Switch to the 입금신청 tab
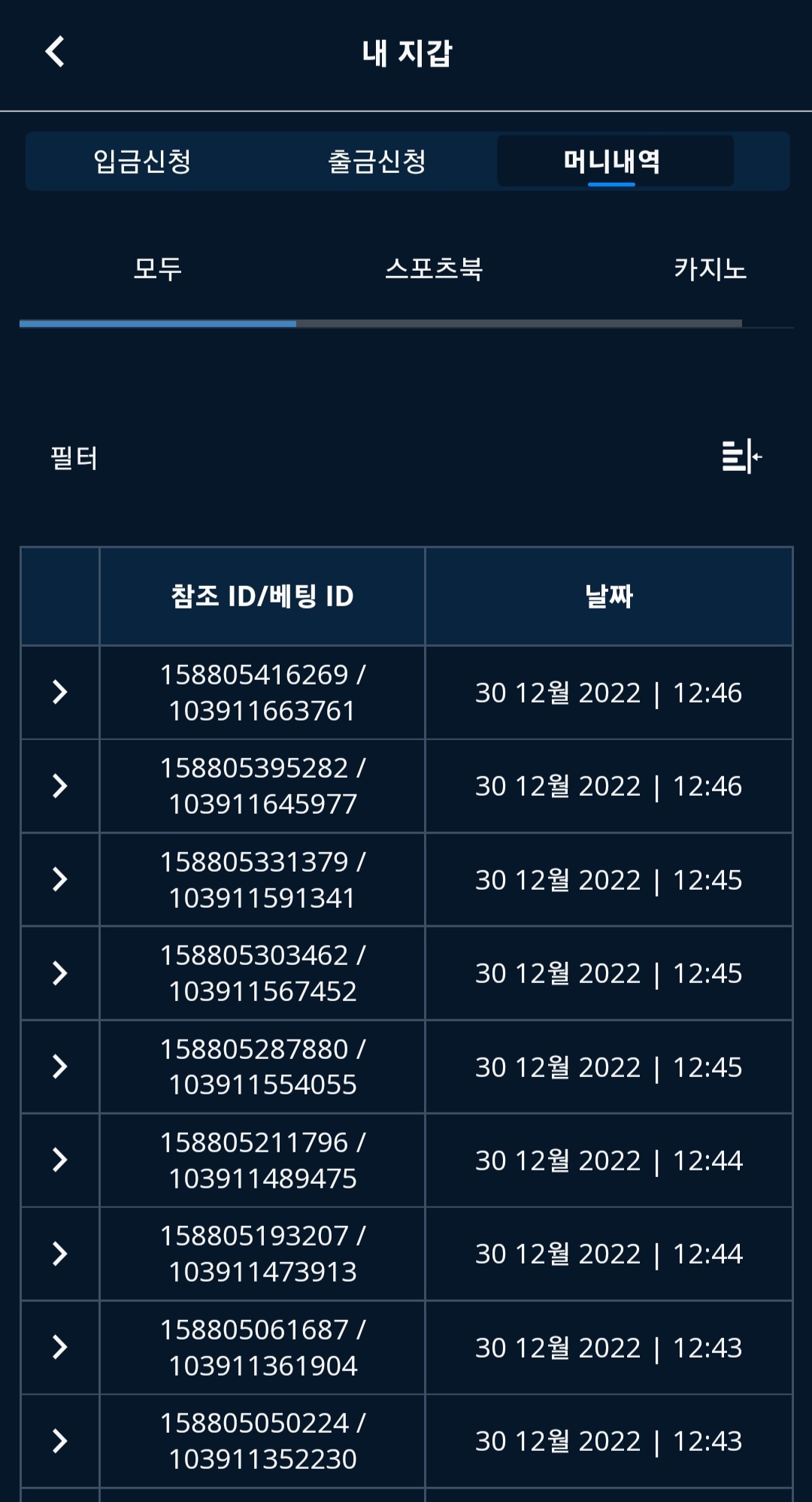 pos(142,161)
